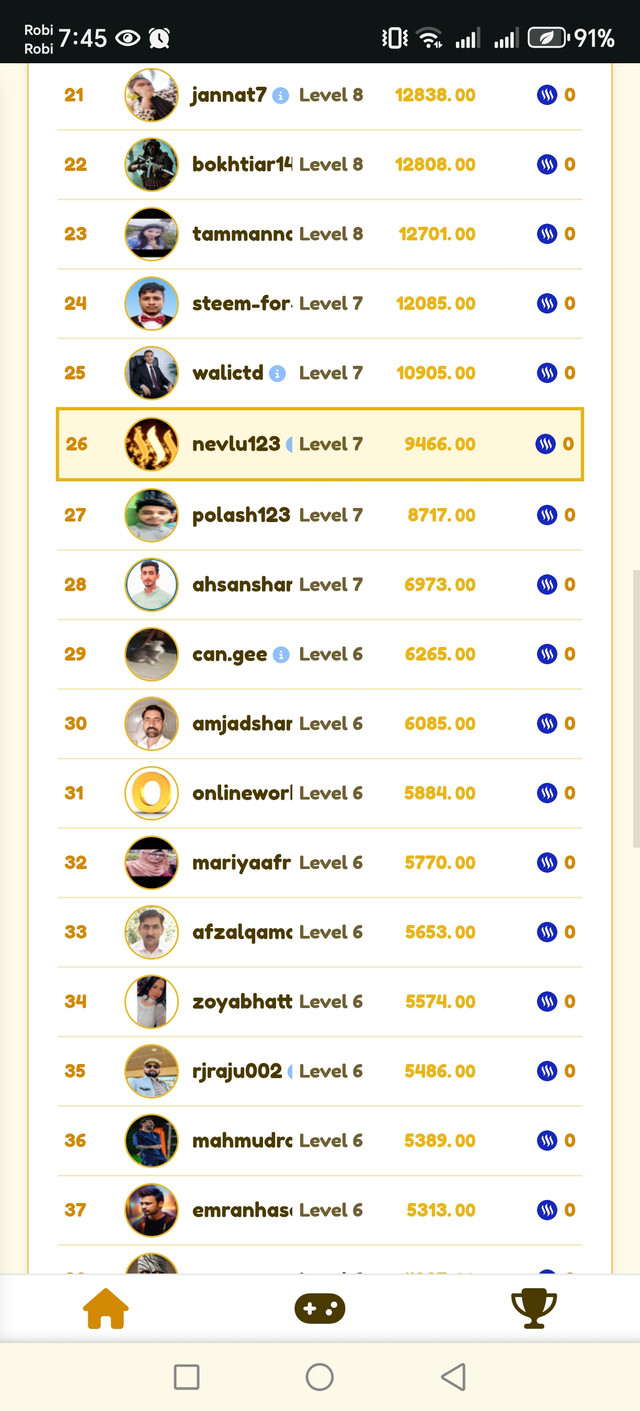The height and width of the screenshot is (1411, 640).
Task: Open the trophy leaderboard tab
Action: click(x=533, y=1308)
